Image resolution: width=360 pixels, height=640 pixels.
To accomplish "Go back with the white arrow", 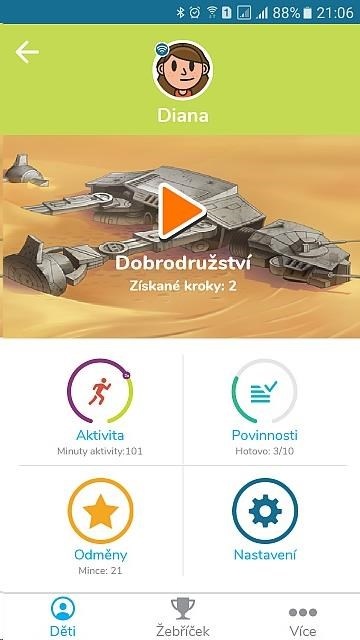I will pos(27,52).
